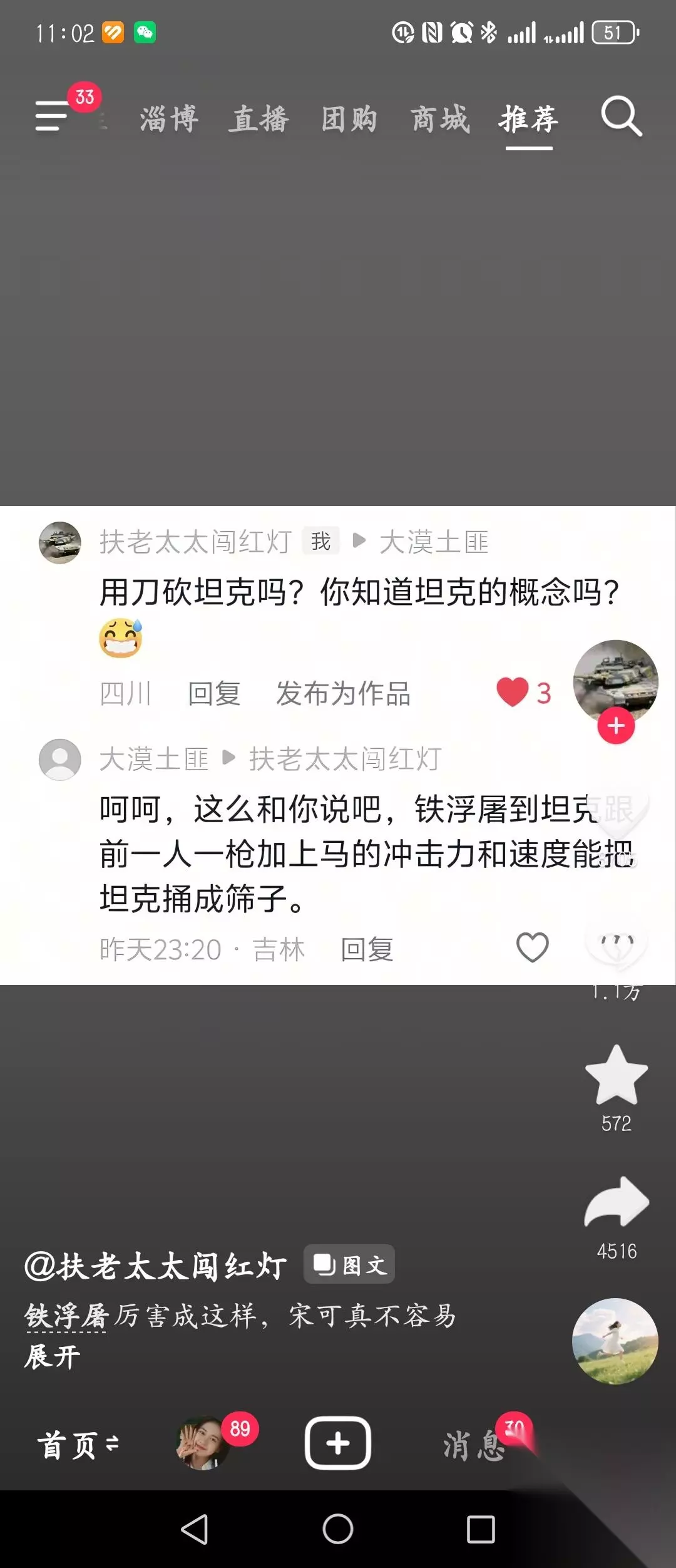This screenshot has height=1568, width=676.
Task: Select the 推荐 tab
Action: 529,118
